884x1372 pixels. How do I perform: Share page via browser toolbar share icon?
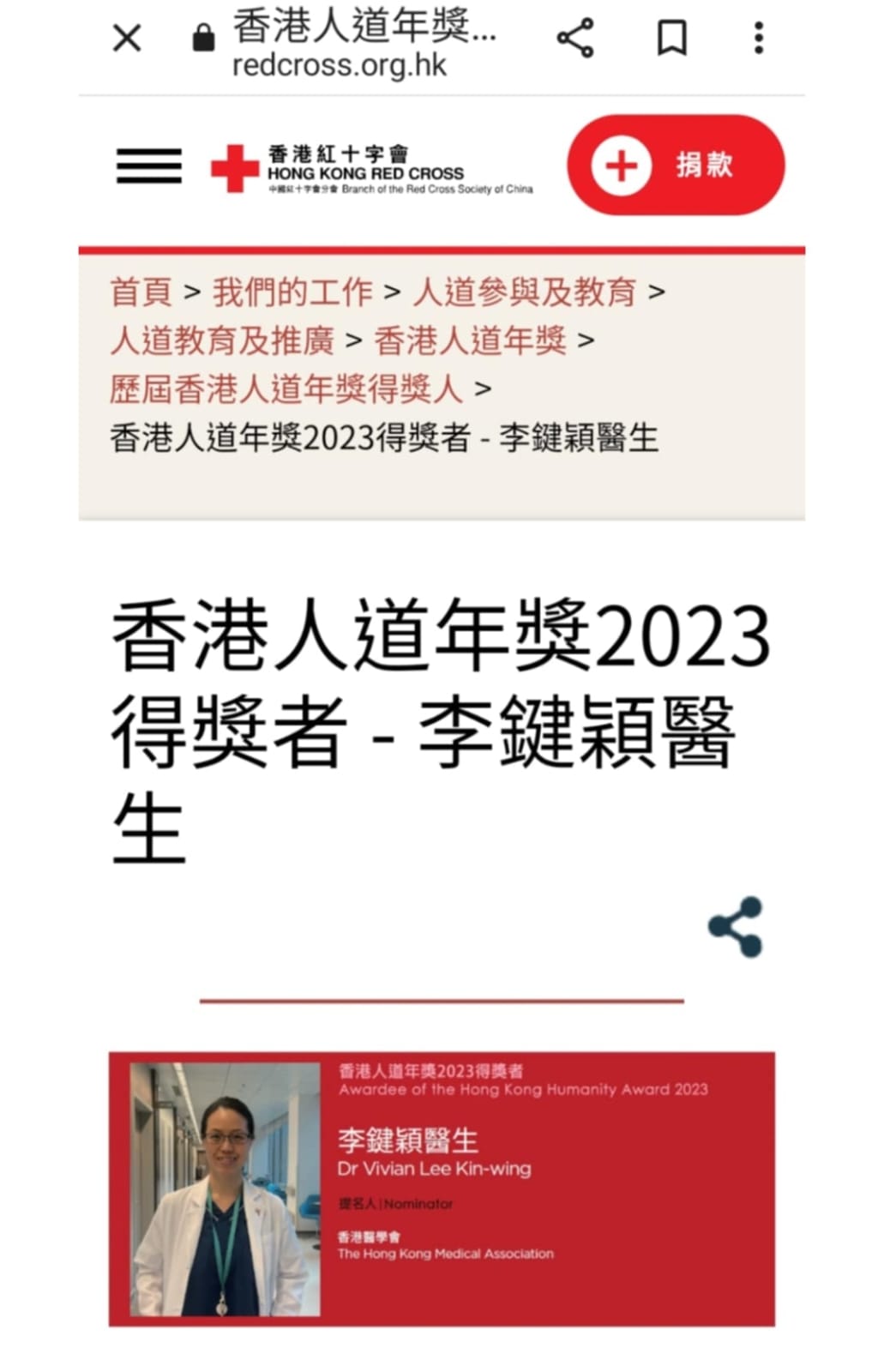pyautogui.click(x=575, y=39)
